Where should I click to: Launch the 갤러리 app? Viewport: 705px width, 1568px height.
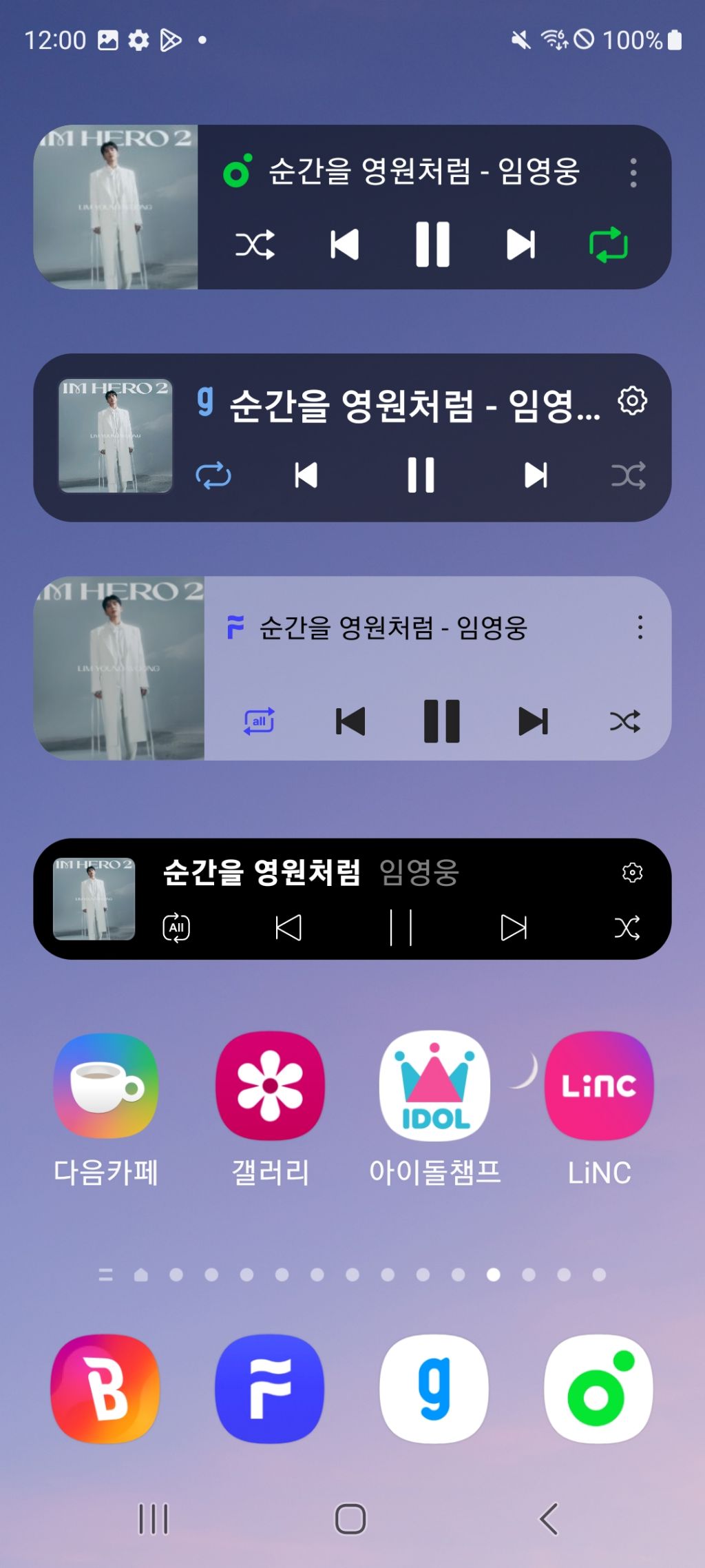click(270, 1086)
